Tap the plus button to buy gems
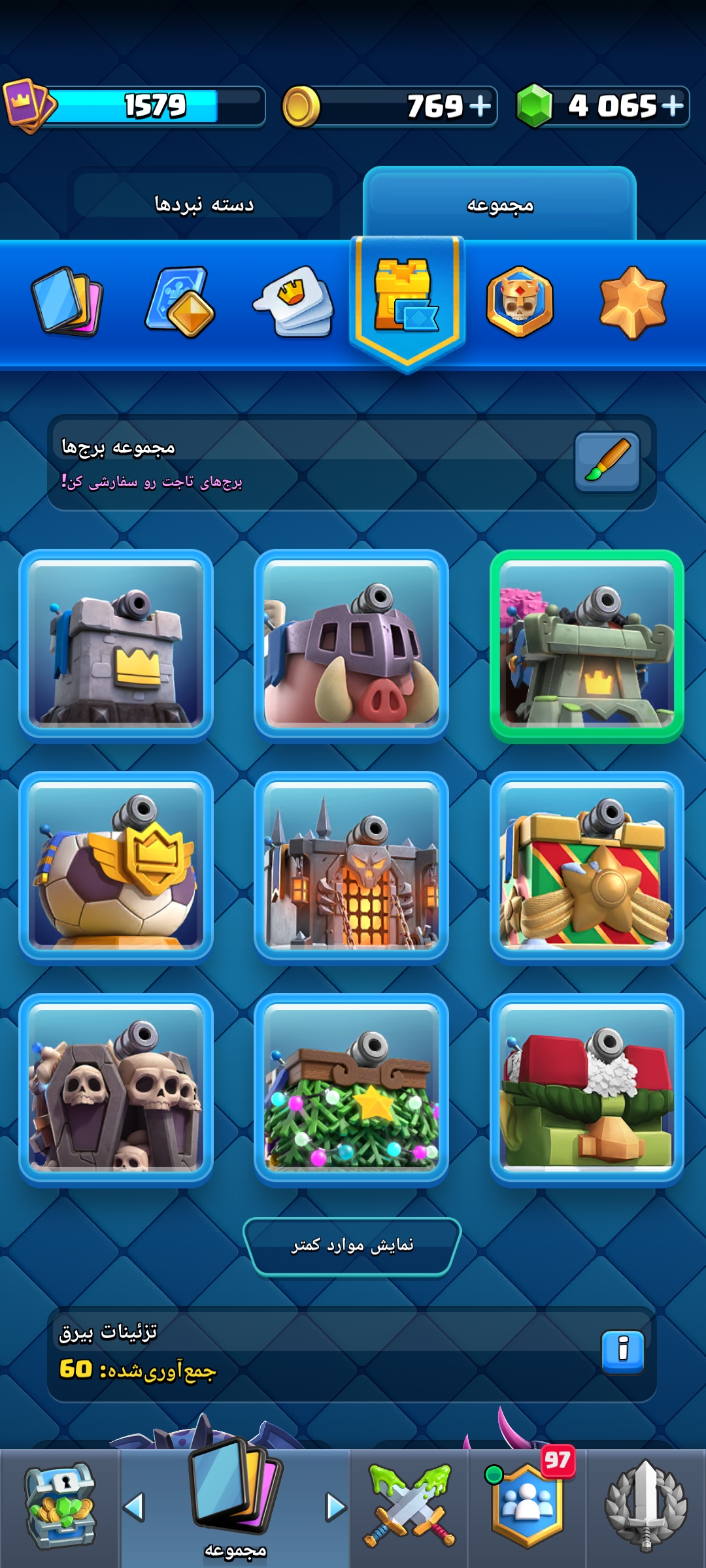706x1568 pixels. coord(672,106)
